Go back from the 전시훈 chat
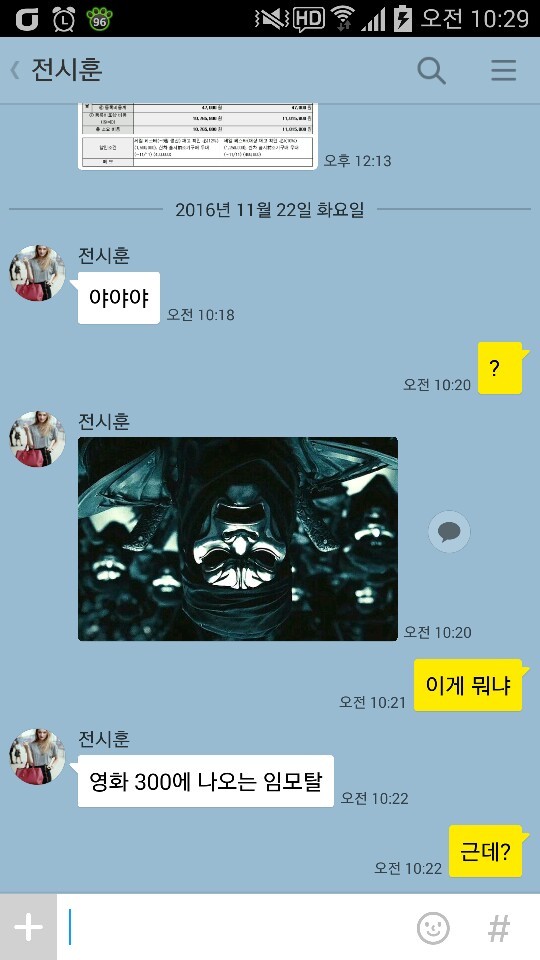Viewport: 540px width, 960px height. click(16, 70)
